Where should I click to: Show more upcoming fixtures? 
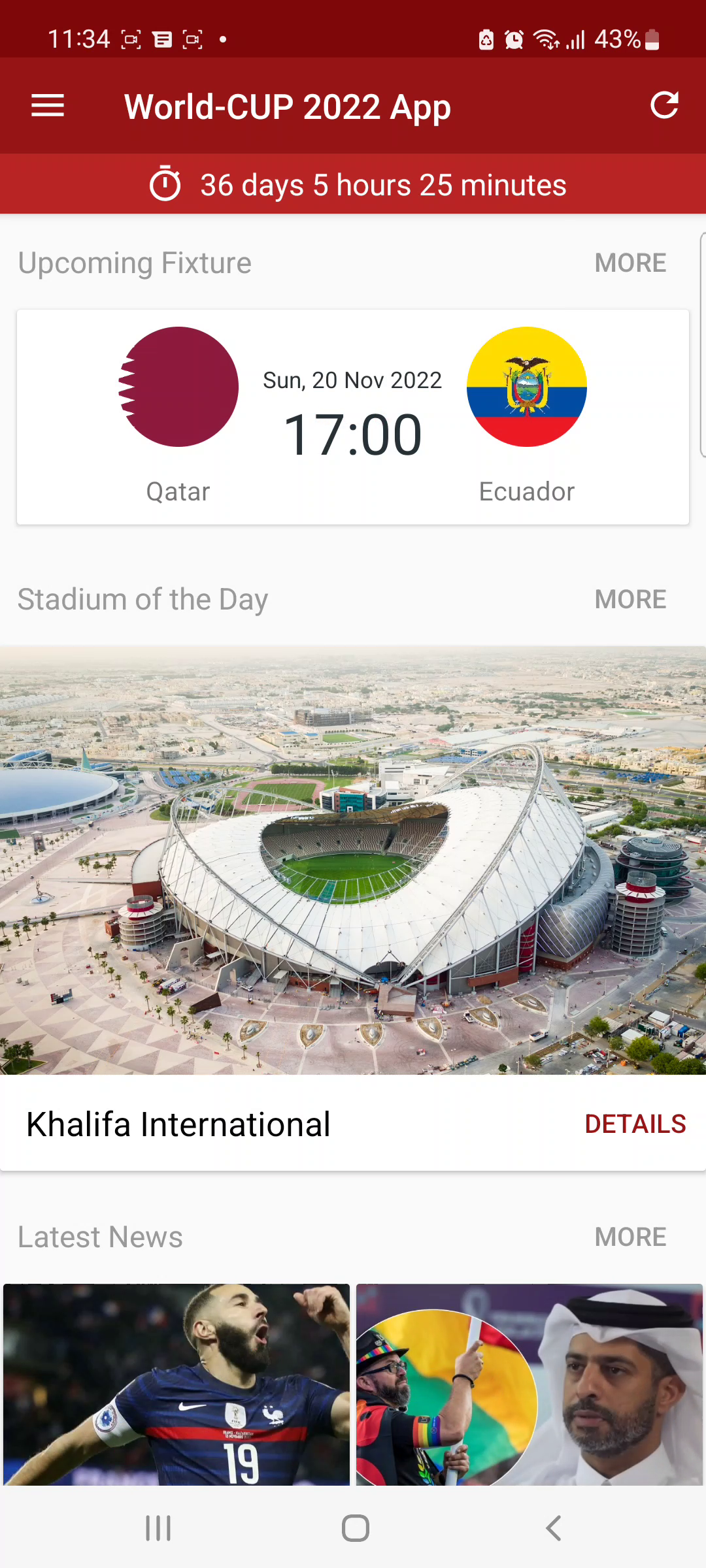point(630,263)
